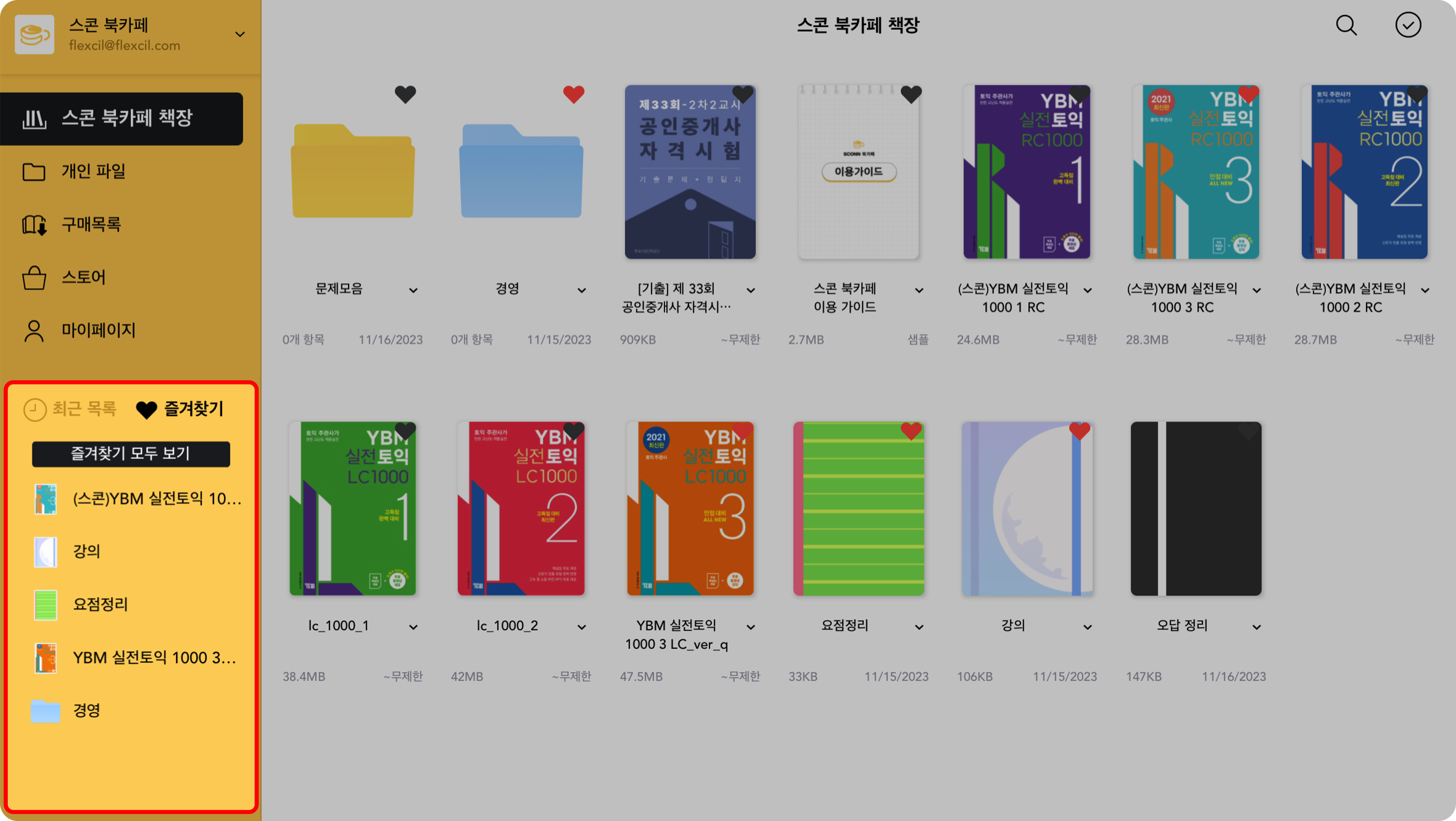
Task: Open 구매목록 in the sidebar
Action: pyautogui.click(x=90, y=224)
